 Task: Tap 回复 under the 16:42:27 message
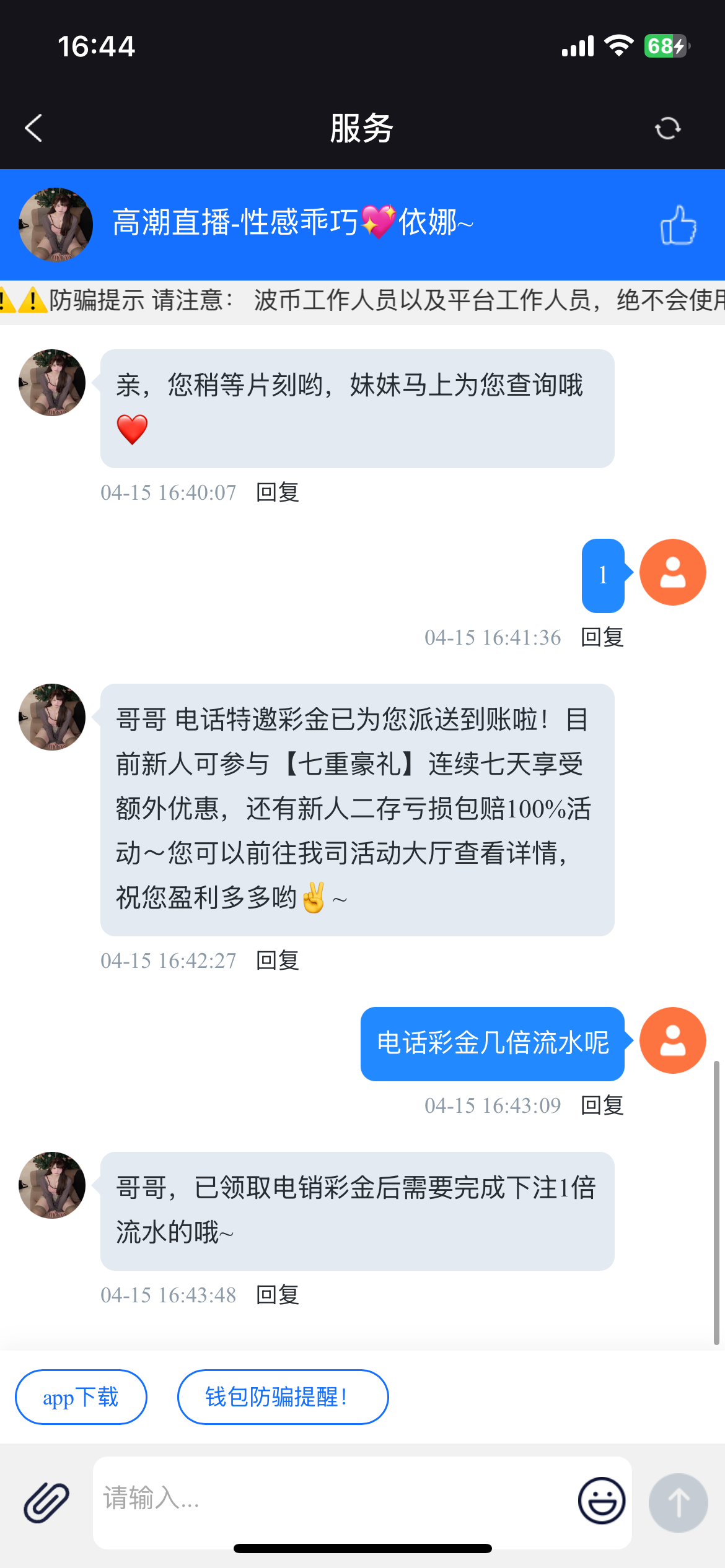point(278,960)
